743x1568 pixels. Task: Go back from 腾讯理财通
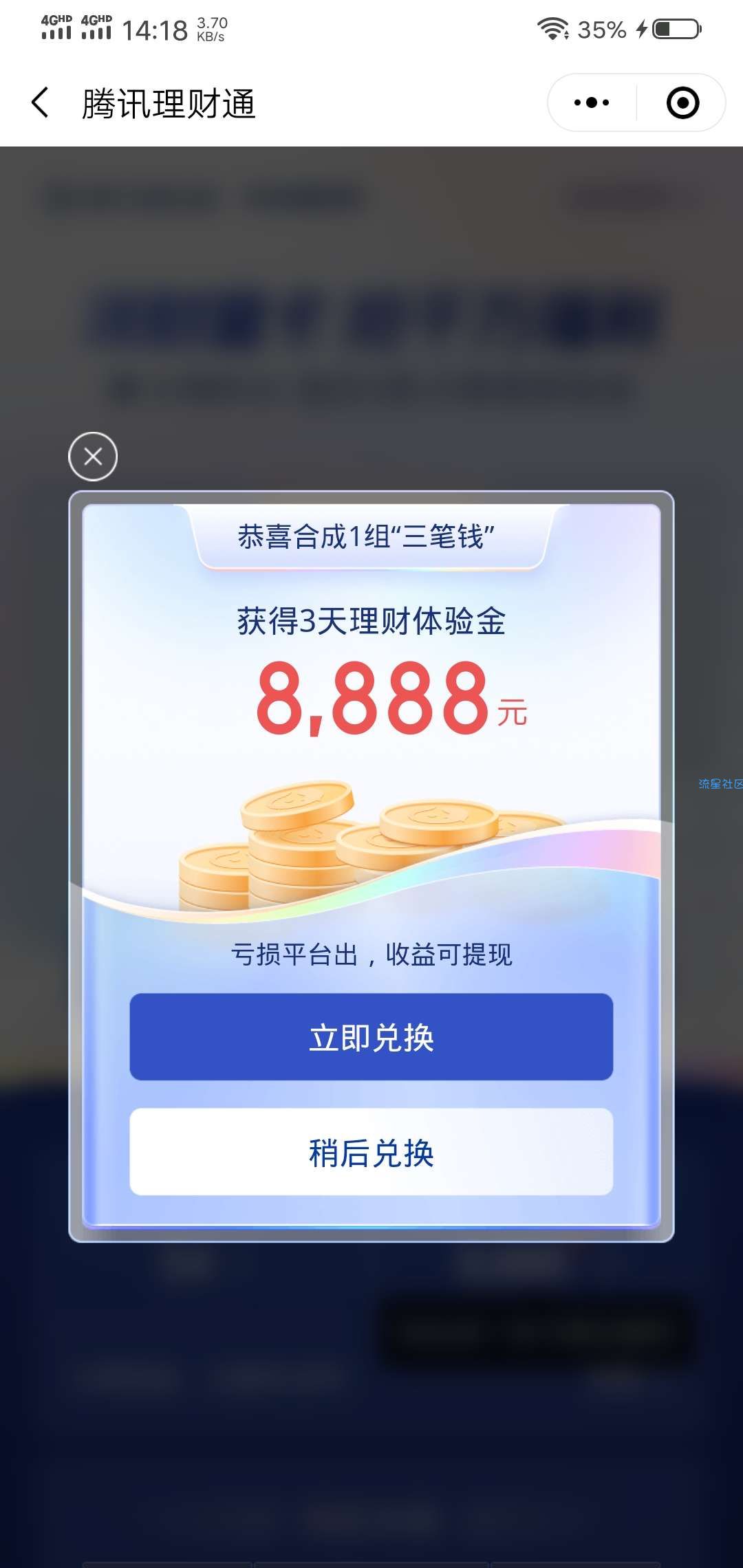(x=41, y=103)
